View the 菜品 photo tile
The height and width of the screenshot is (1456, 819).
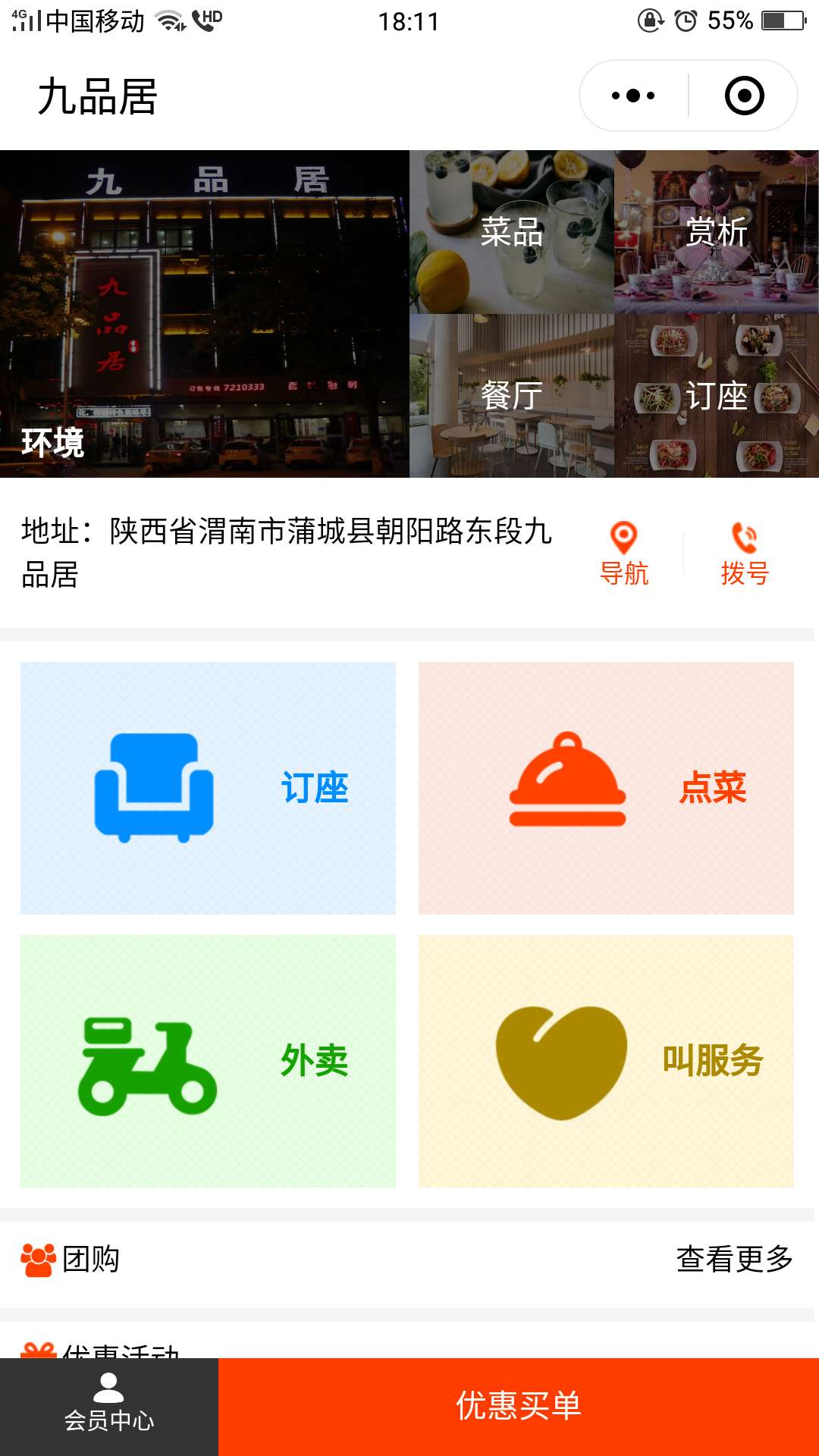tap(512, 232)
